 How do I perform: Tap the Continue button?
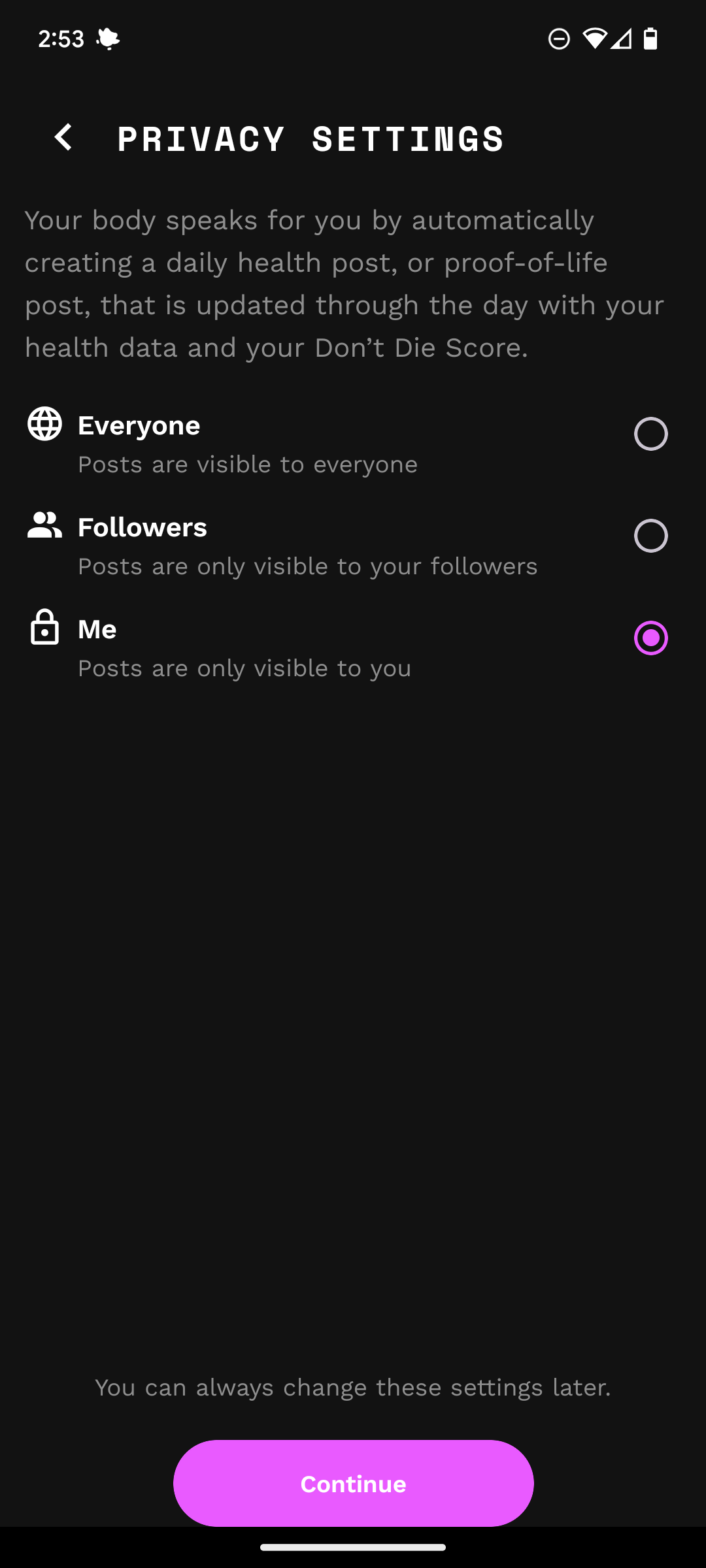(353, 1484)
